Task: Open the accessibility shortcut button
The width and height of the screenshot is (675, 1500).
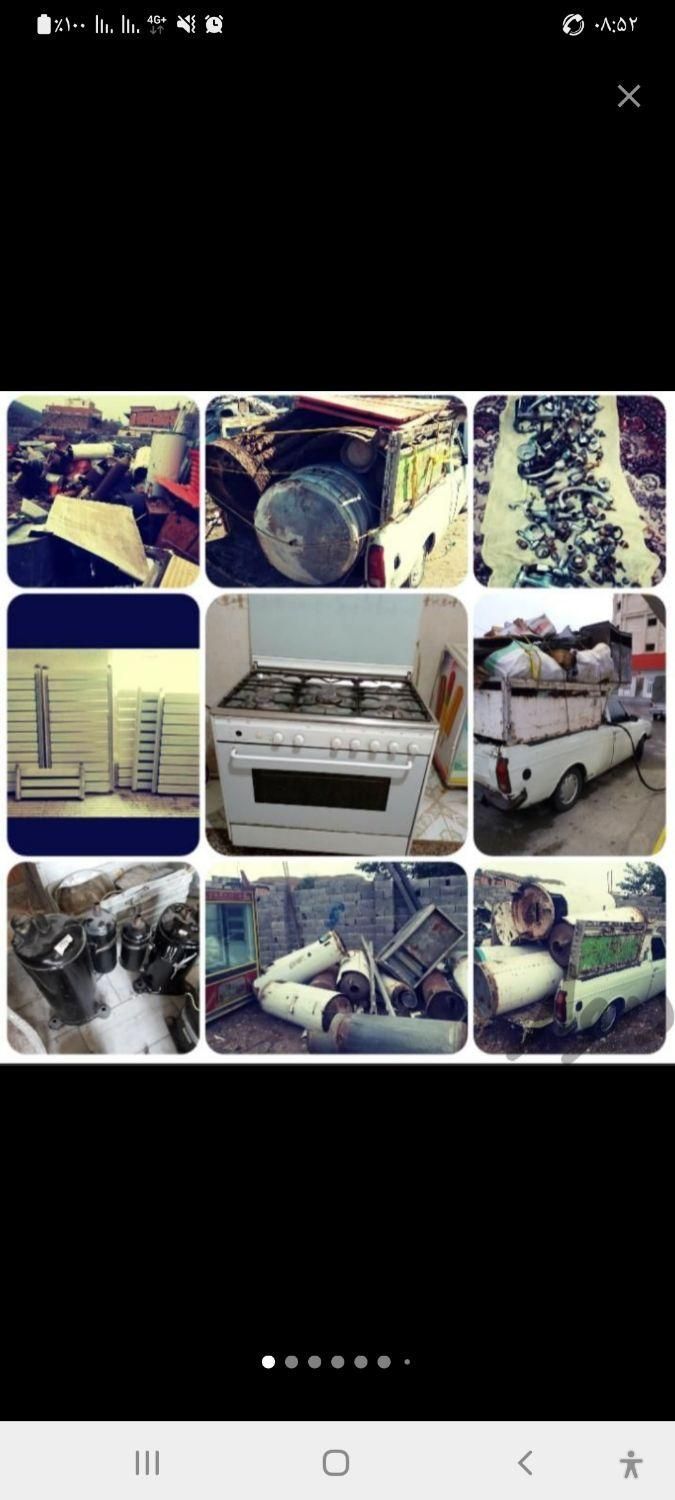Action: pyautogui.click(x=630, y=1464)
